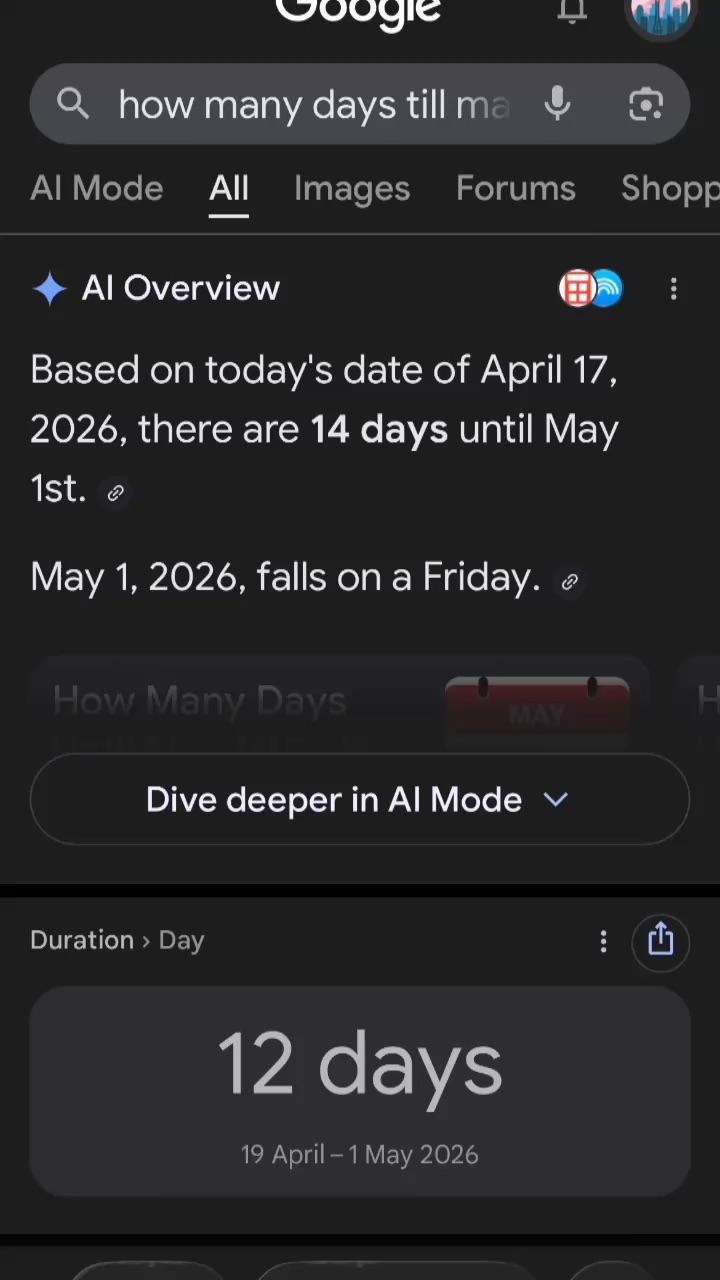Open the notifications bell
Screen dimensions: 720x1280
(x=572, y=12)
